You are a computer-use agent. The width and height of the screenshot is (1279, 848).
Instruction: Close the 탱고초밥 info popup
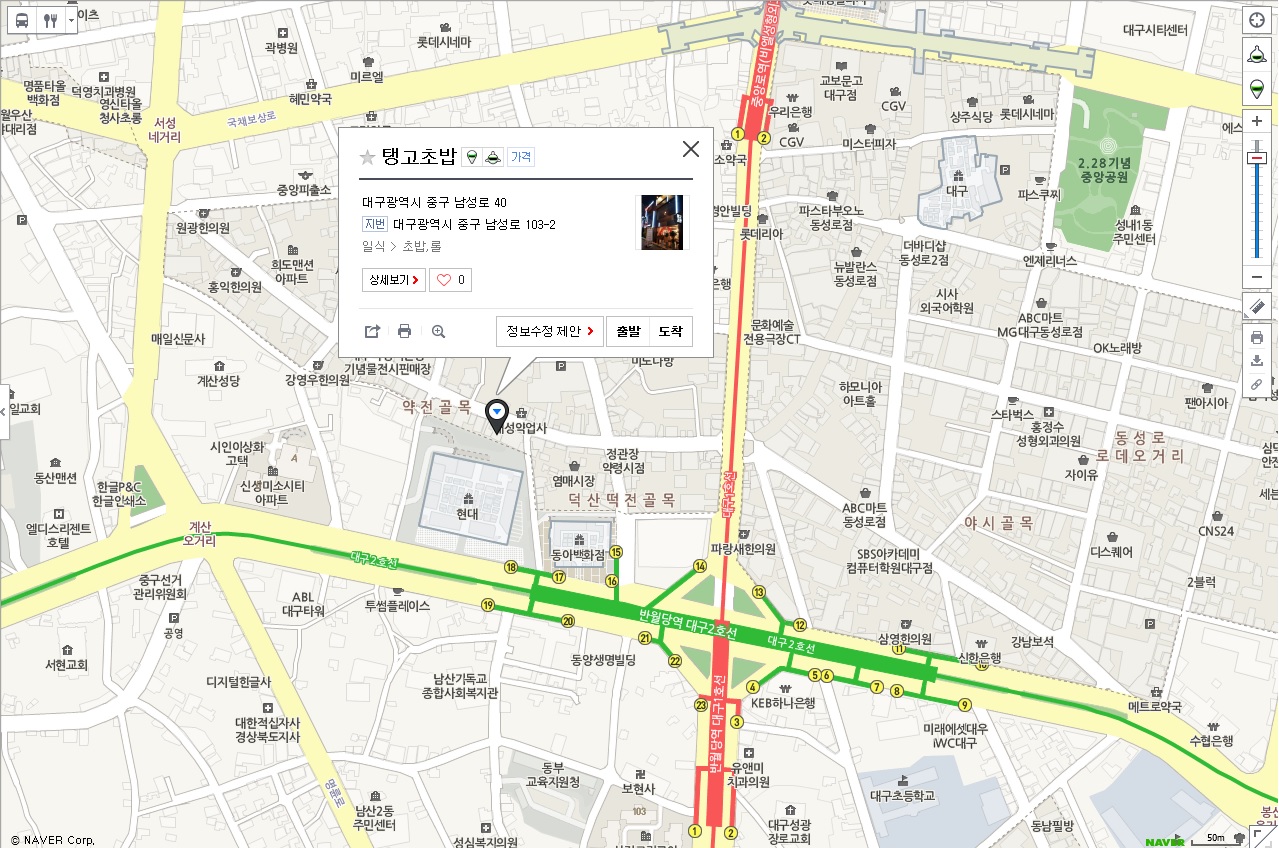[690, 150]
